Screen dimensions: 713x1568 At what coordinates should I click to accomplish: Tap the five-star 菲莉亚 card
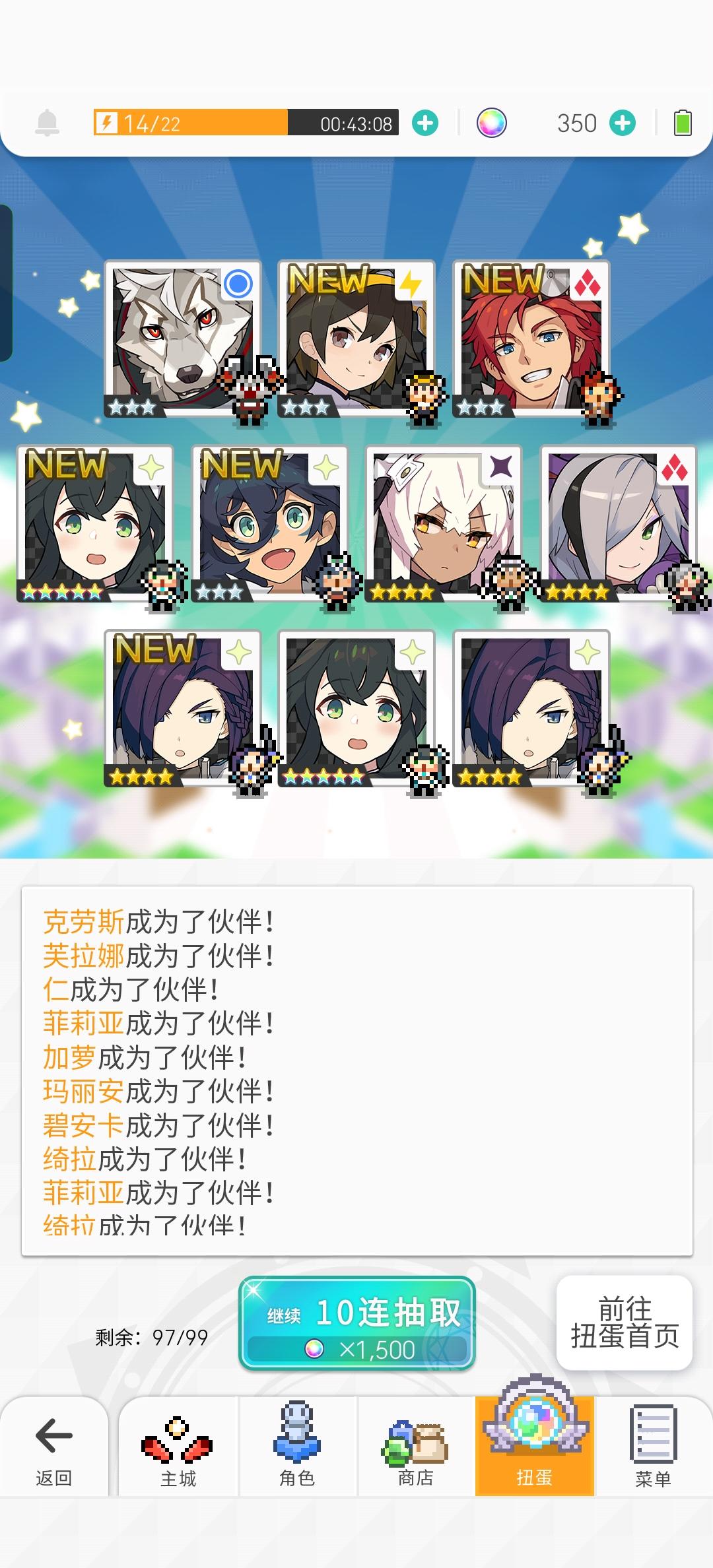(x=92, y=525)
